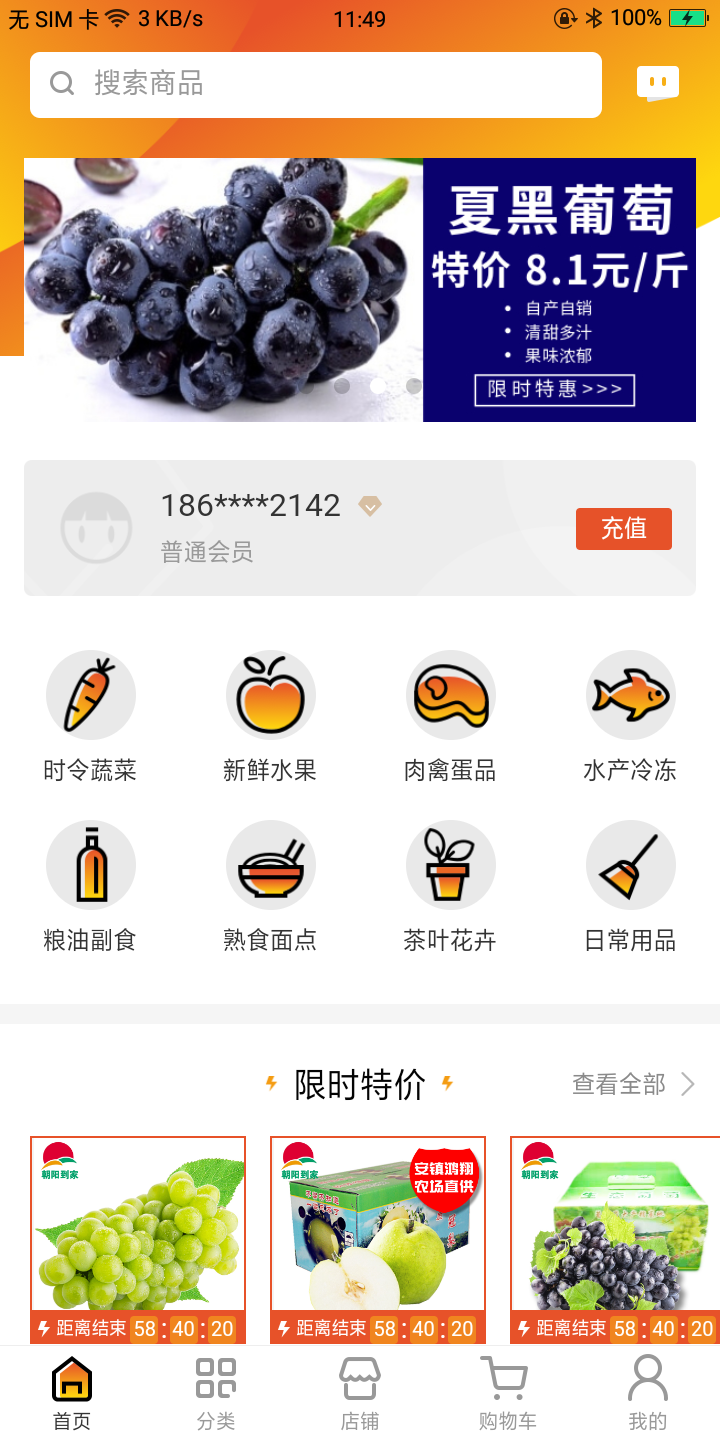The width and height of the screenshot is (720, 1440).
Task: Tap 查看全部 to view all deals
Action: point(632,1084)
